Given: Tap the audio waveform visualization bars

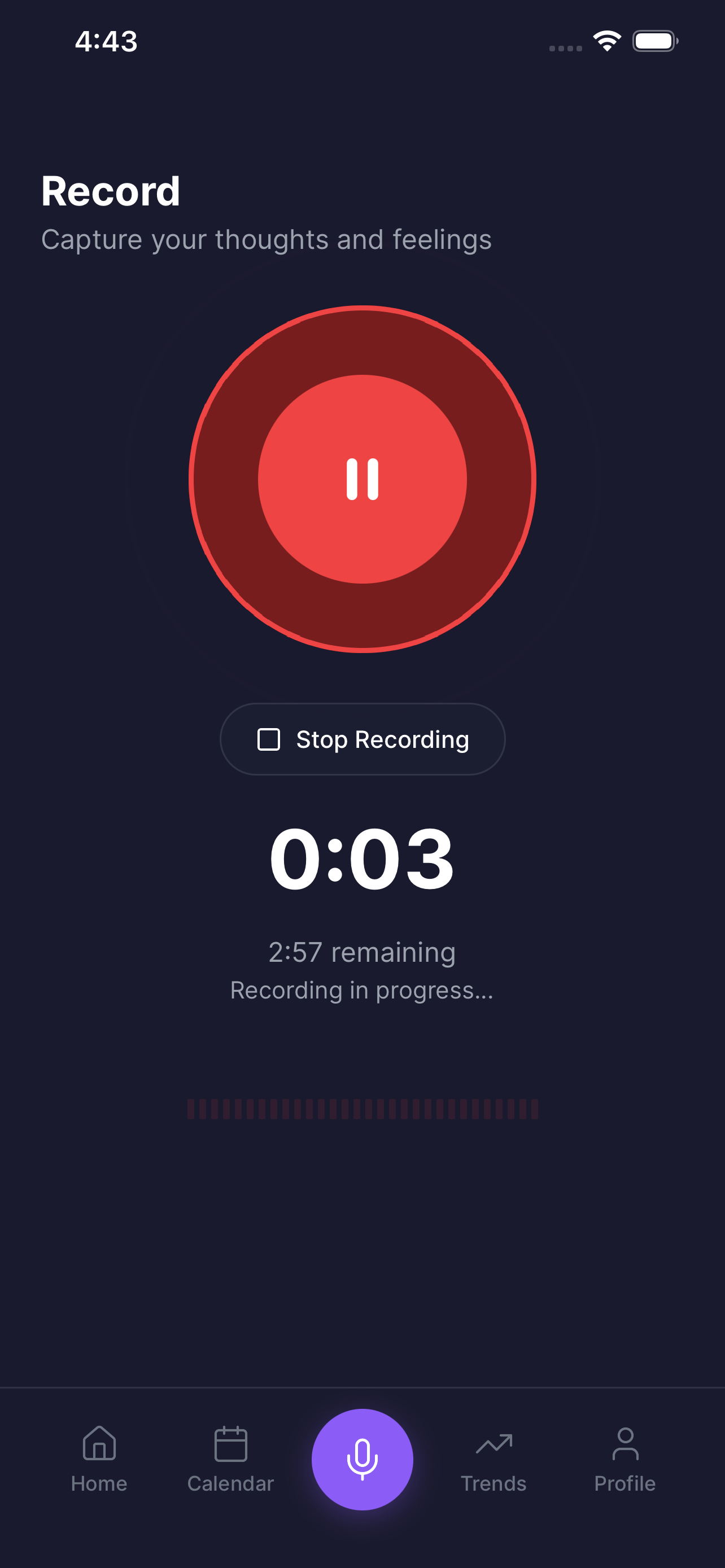Looking at the screenshot, I should (362, 1109).
